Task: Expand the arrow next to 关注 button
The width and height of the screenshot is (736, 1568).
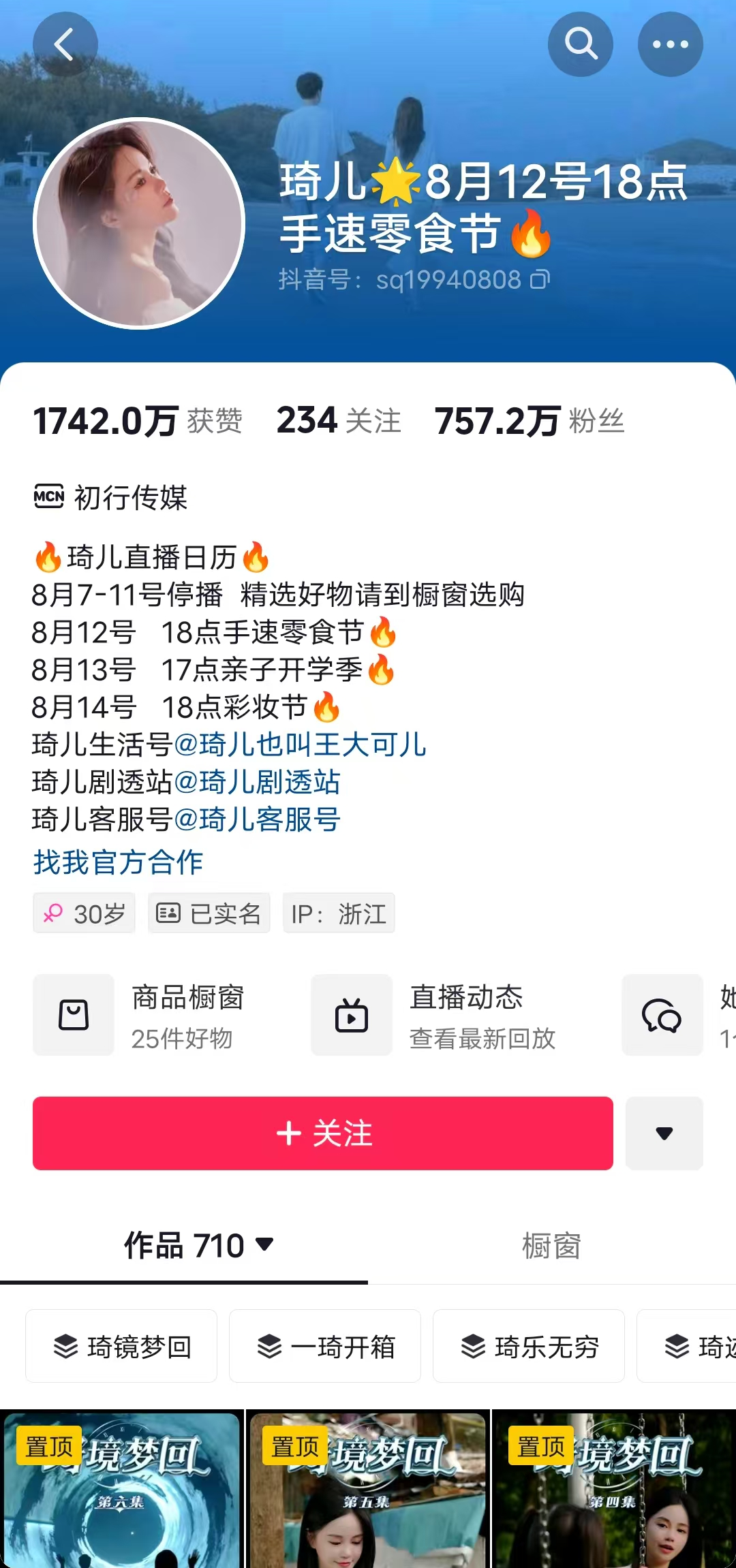Action: tap(664, 1133)
